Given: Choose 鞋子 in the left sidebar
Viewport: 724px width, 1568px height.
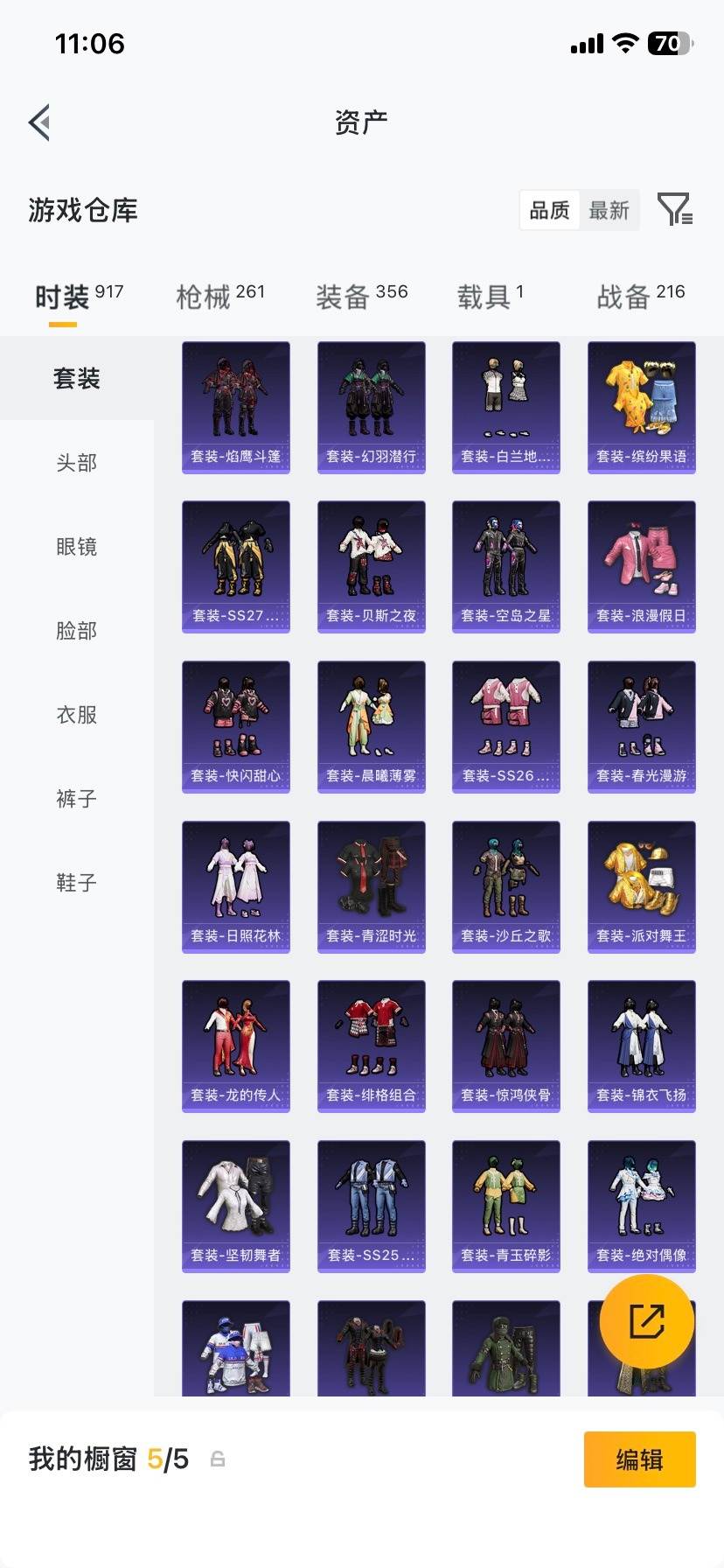Looking at the screenshot, I should tap(76, 883).
